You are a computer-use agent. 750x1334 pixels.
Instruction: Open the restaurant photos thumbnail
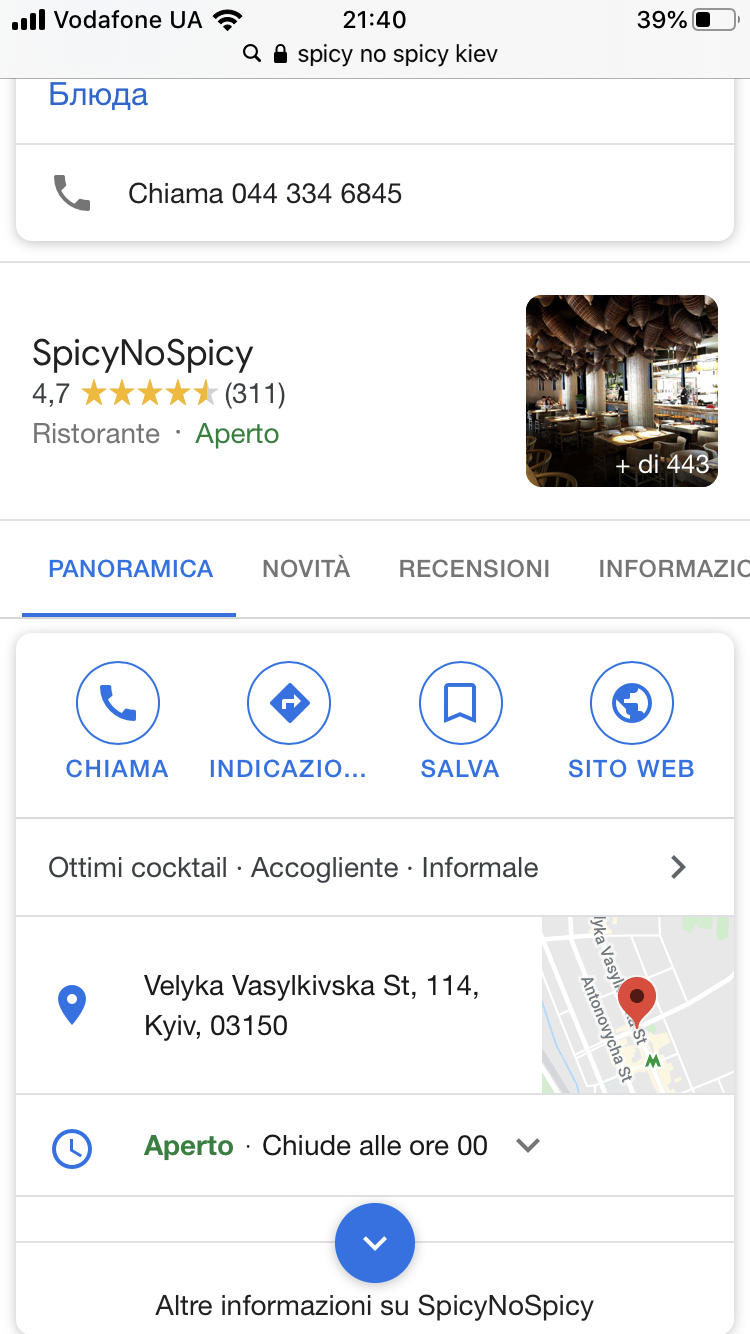[x=621, y=391]
